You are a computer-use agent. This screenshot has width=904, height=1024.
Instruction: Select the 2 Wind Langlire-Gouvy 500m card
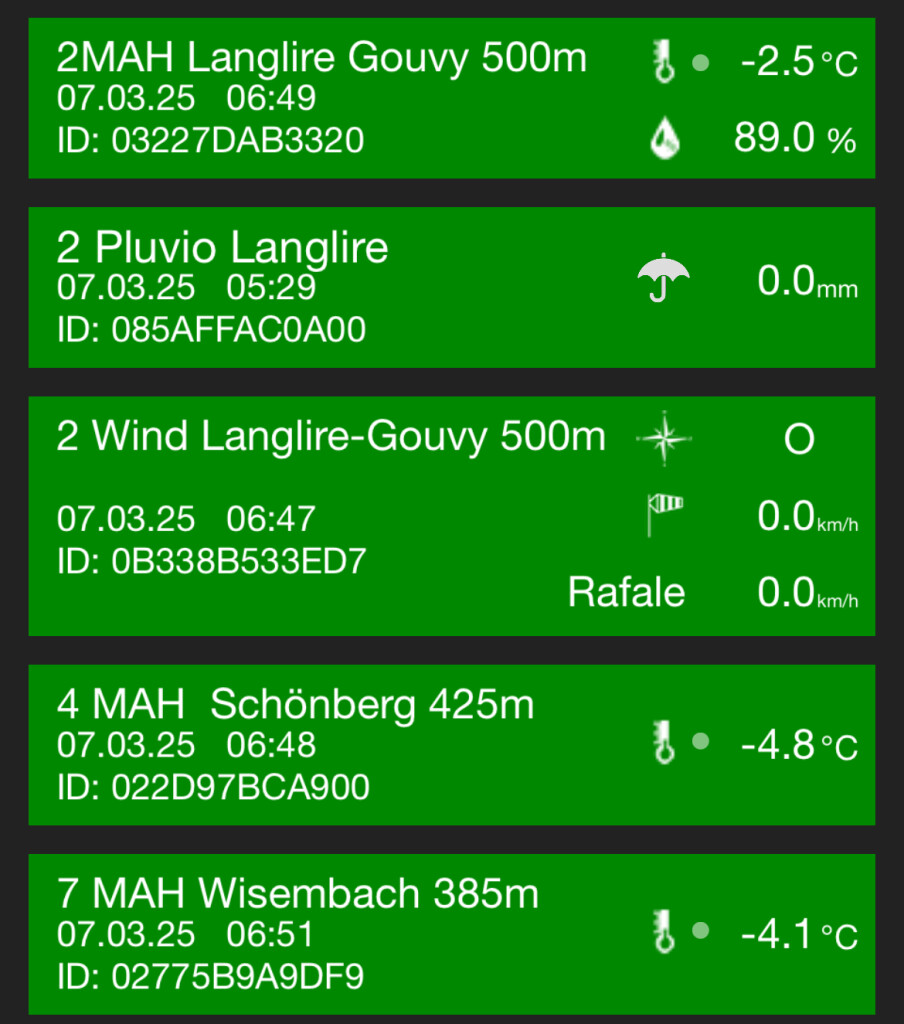pos(451,516)
